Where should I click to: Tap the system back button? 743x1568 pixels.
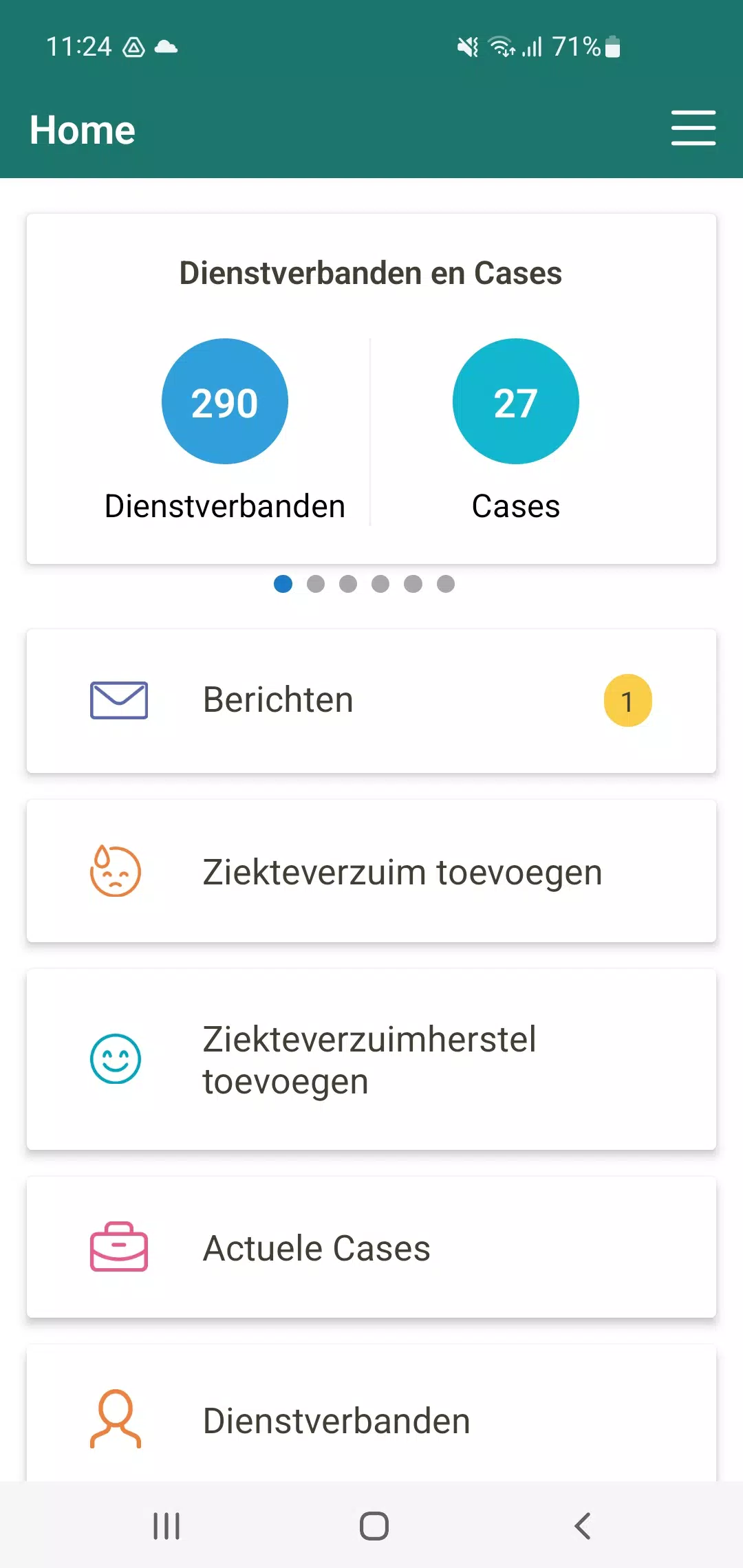click(582, 1525)
